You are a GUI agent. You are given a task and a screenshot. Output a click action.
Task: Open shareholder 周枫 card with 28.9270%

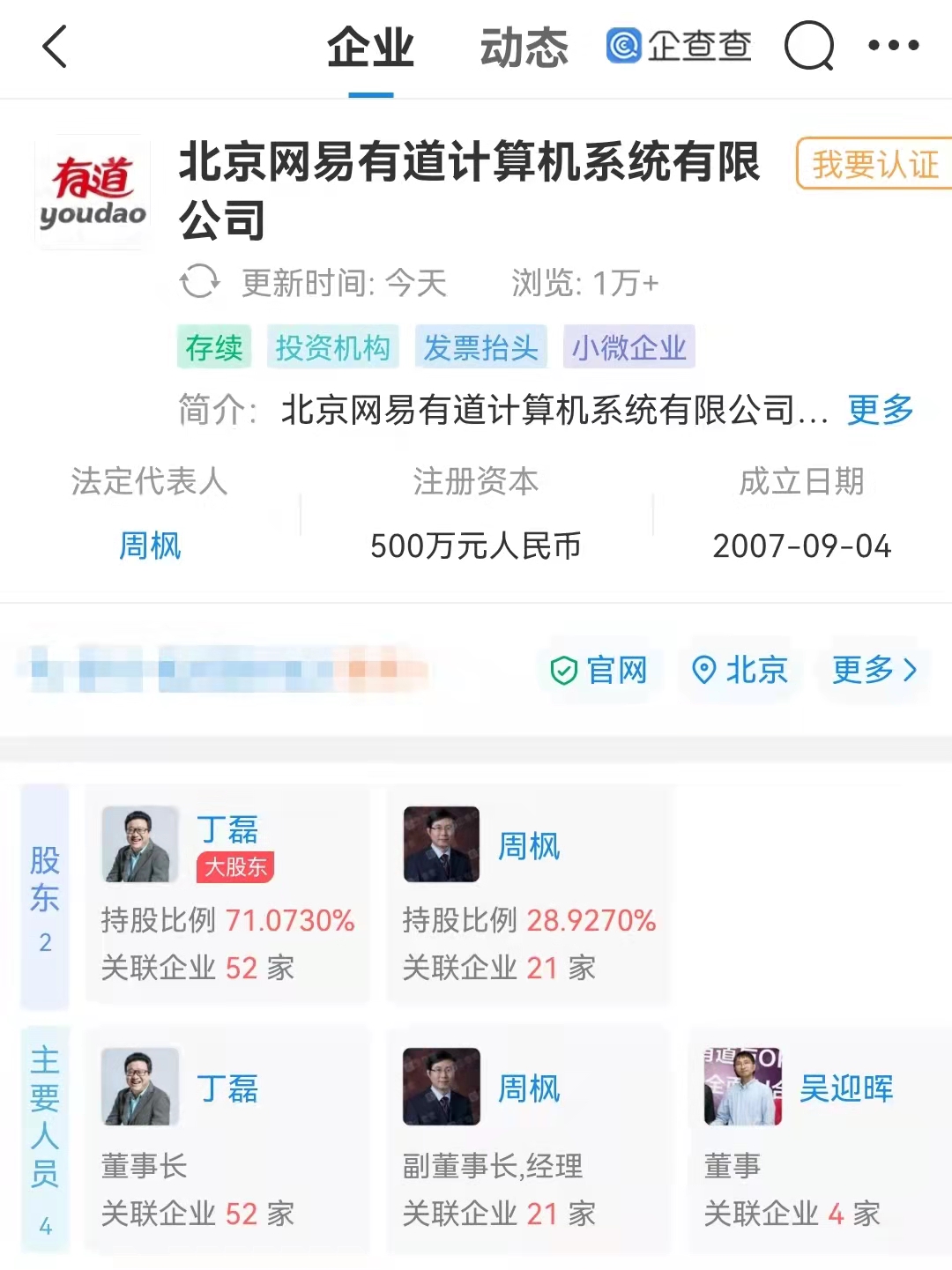click(528, 895)
